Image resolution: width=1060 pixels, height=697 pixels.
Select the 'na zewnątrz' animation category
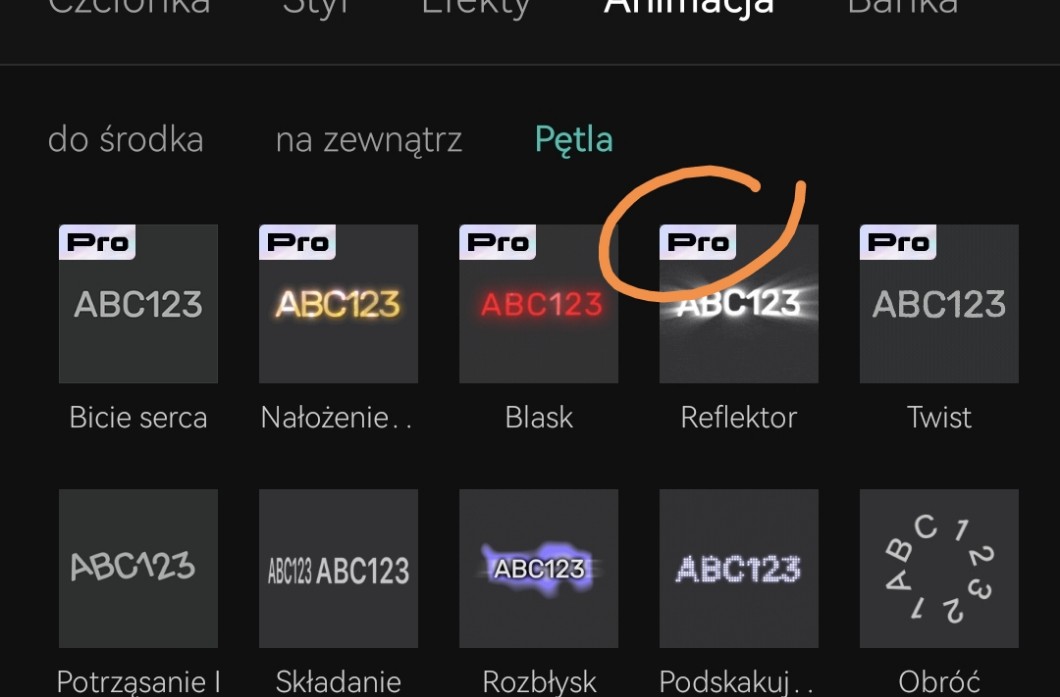(x=368, y=140)
